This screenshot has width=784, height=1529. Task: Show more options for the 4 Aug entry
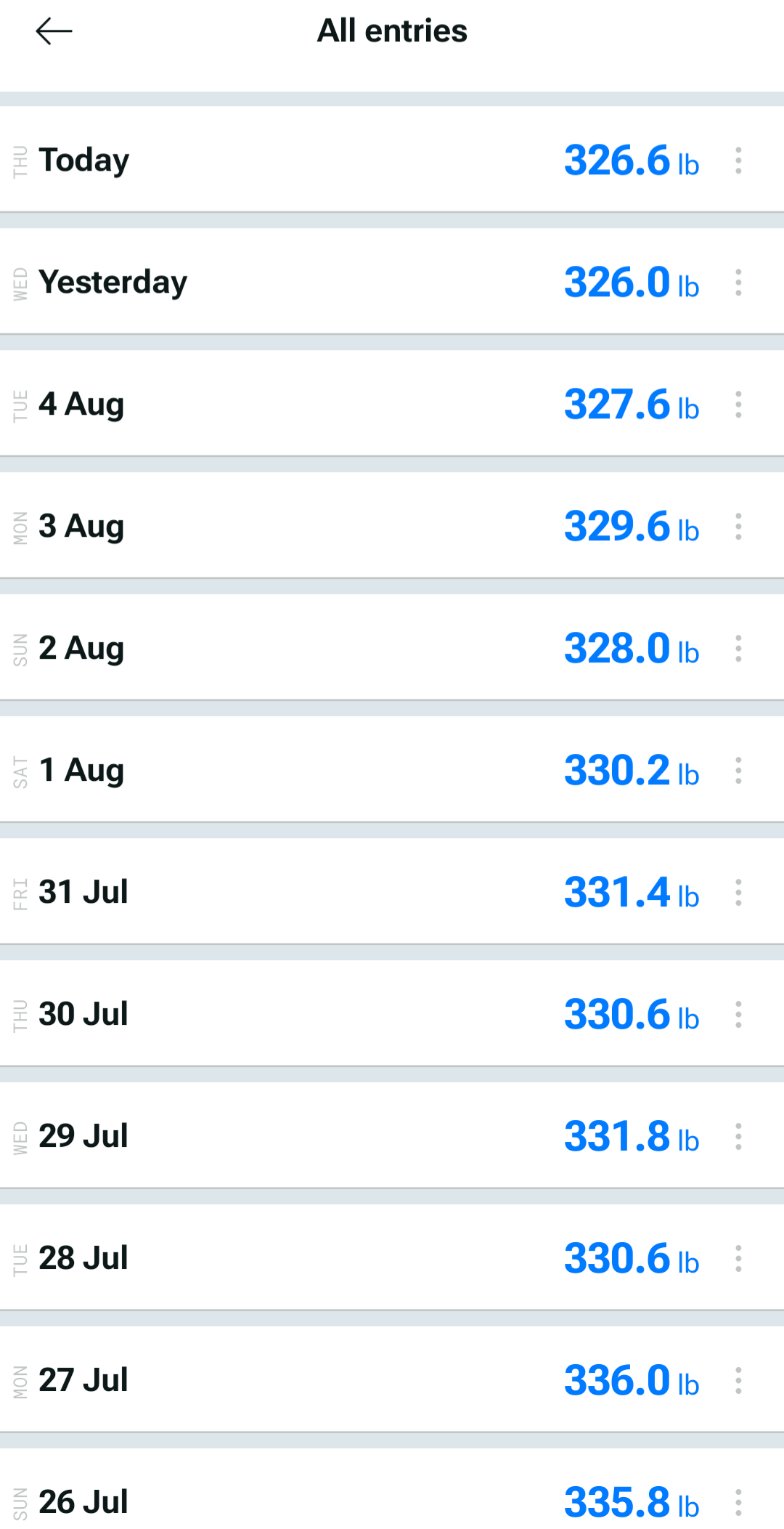pyautogui.click(x=738, y=405)
